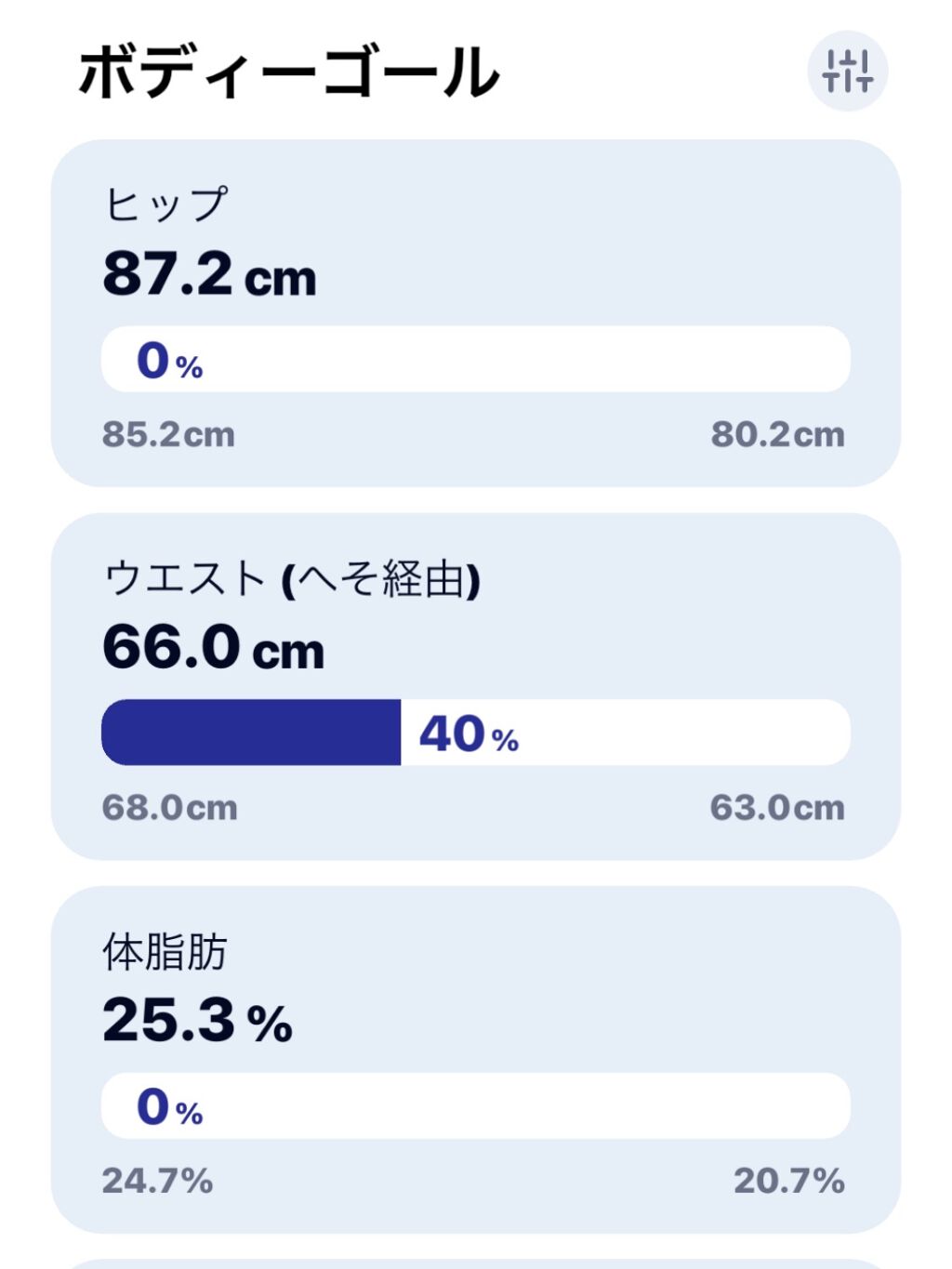
Task: Click the 66.0 cm waist measurement value
Action: [212, 651]
